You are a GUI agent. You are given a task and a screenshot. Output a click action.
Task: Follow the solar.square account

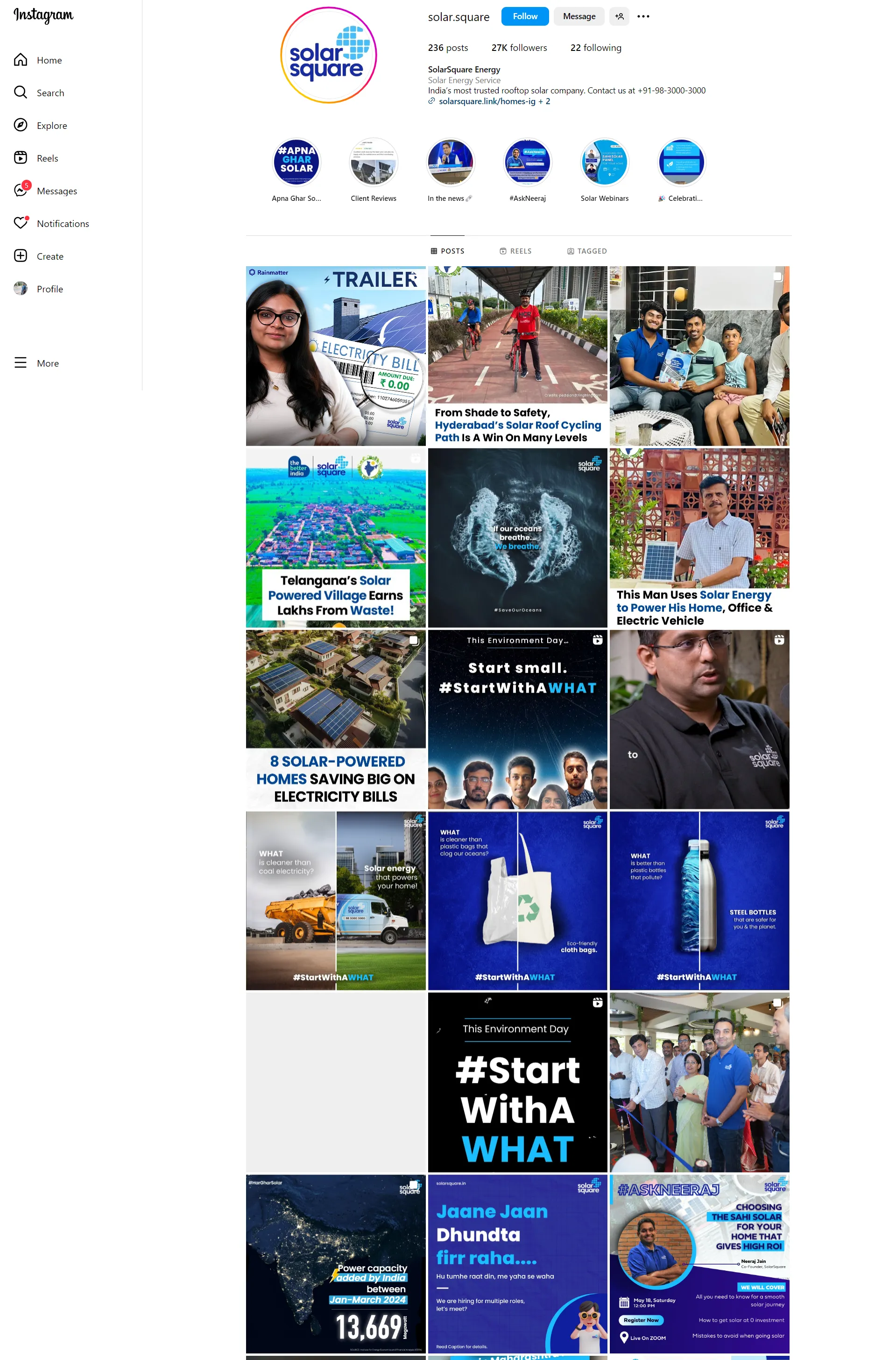click(524, 16)
